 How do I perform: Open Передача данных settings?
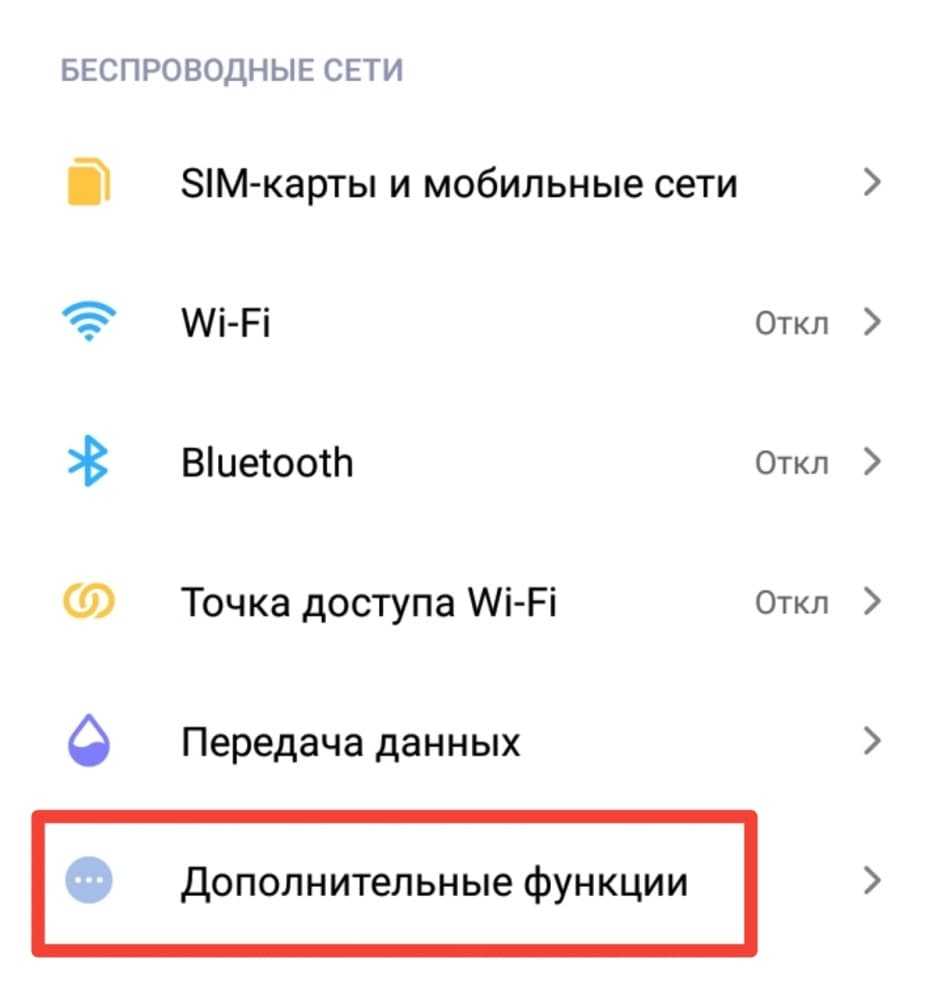458,742
